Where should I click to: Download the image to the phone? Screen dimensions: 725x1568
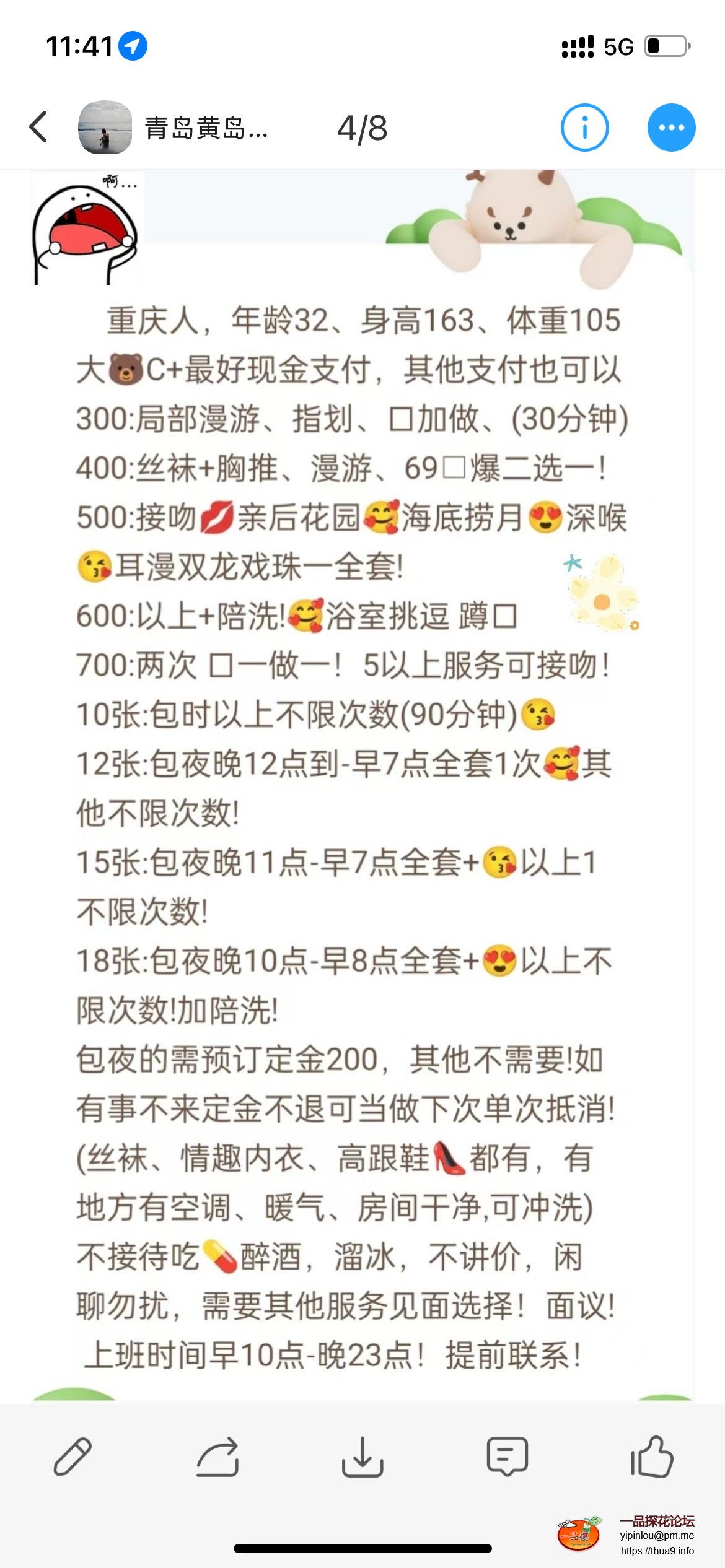[x=362, y=1457]
